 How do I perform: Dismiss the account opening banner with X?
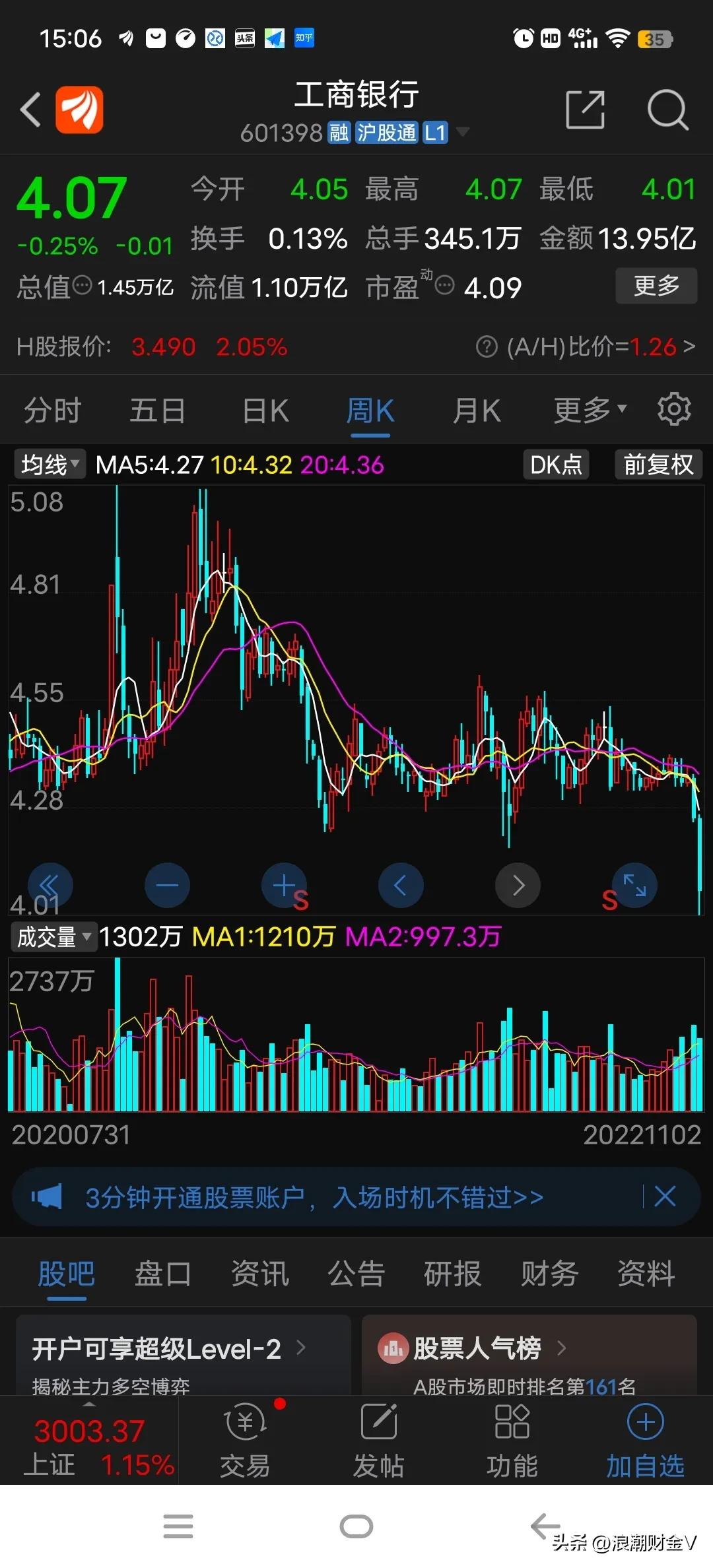tap(665, 1197)
